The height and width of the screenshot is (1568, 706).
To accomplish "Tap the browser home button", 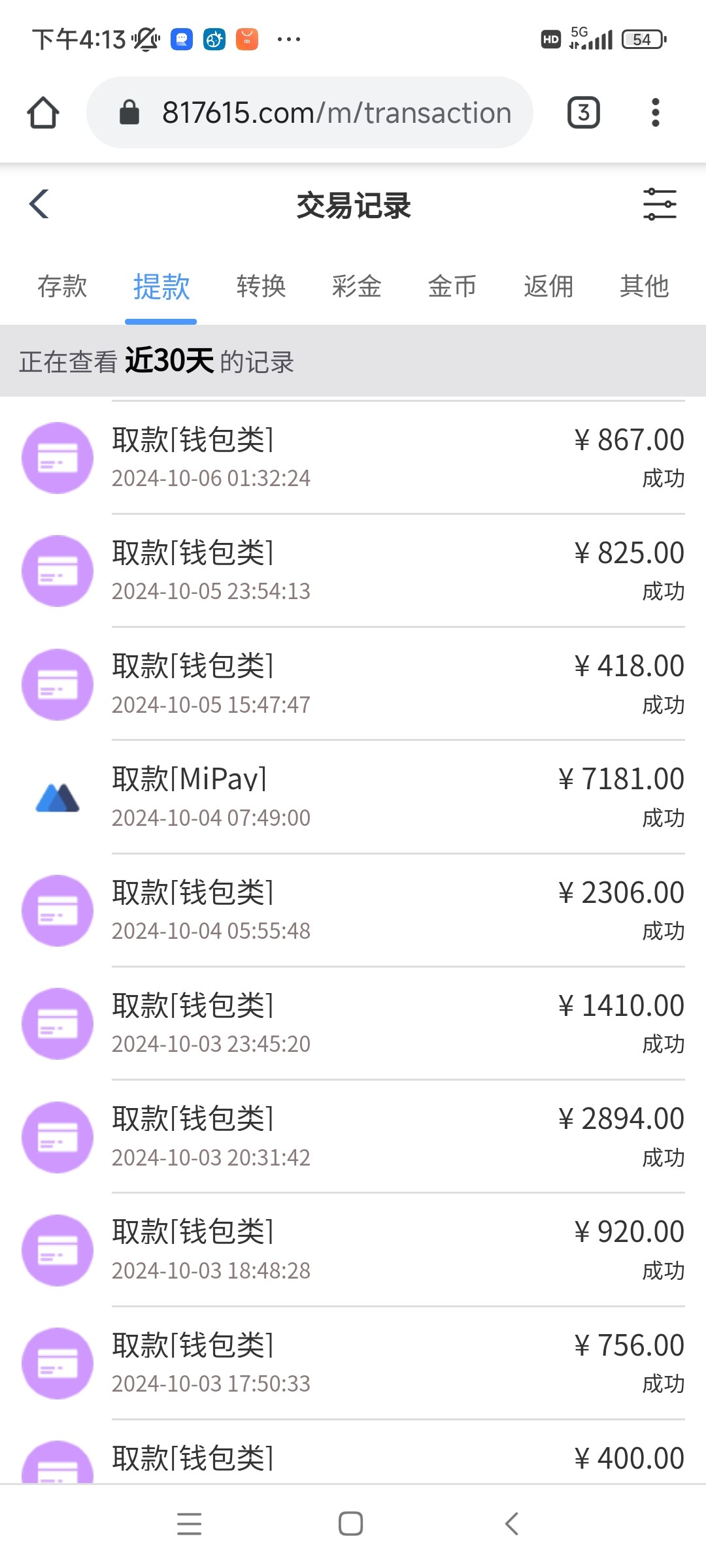I will 43,112.
